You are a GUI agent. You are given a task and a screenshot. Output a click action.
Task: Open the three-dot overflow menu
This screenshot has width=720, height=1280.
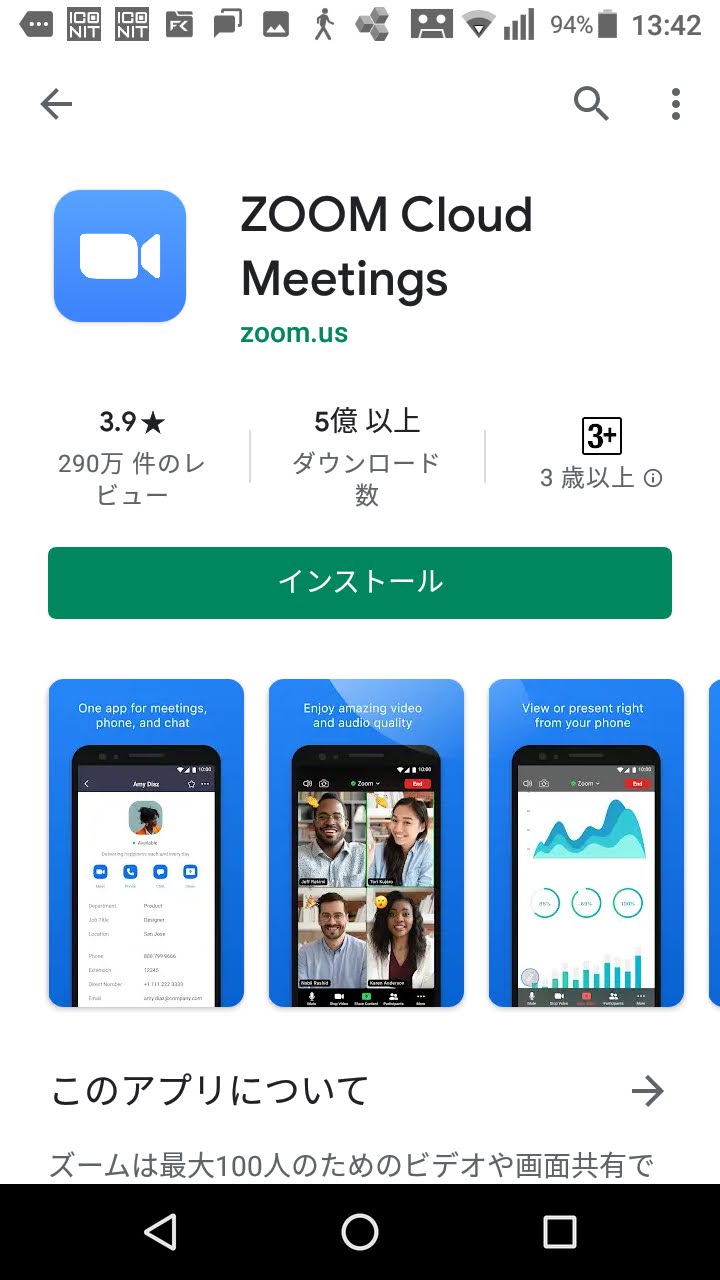coord(676,103)
